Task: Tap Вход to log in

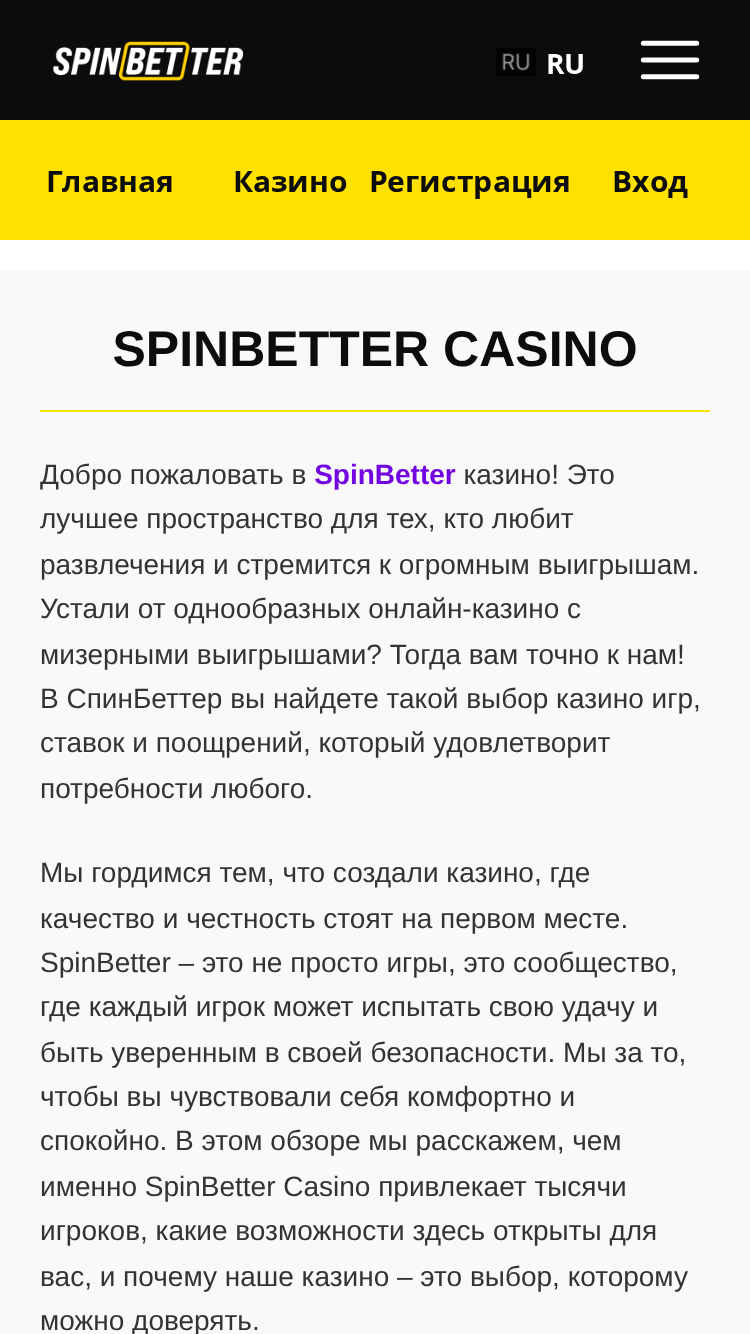Action: pyautogui.click(x=650, y=181)
